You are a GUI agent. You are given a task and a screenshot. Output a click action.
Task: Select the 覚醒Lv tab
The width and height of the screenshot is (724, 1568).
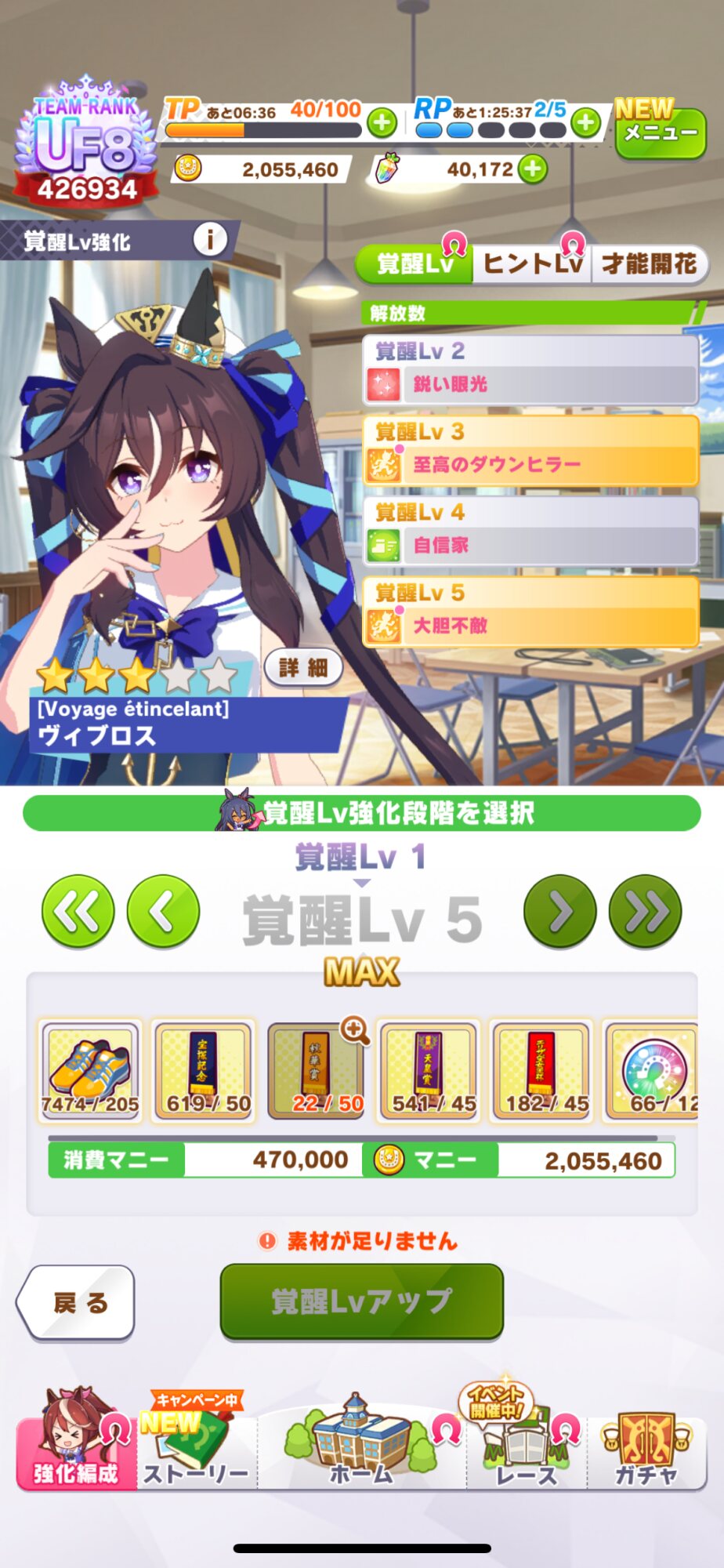[x=414, y=264]
